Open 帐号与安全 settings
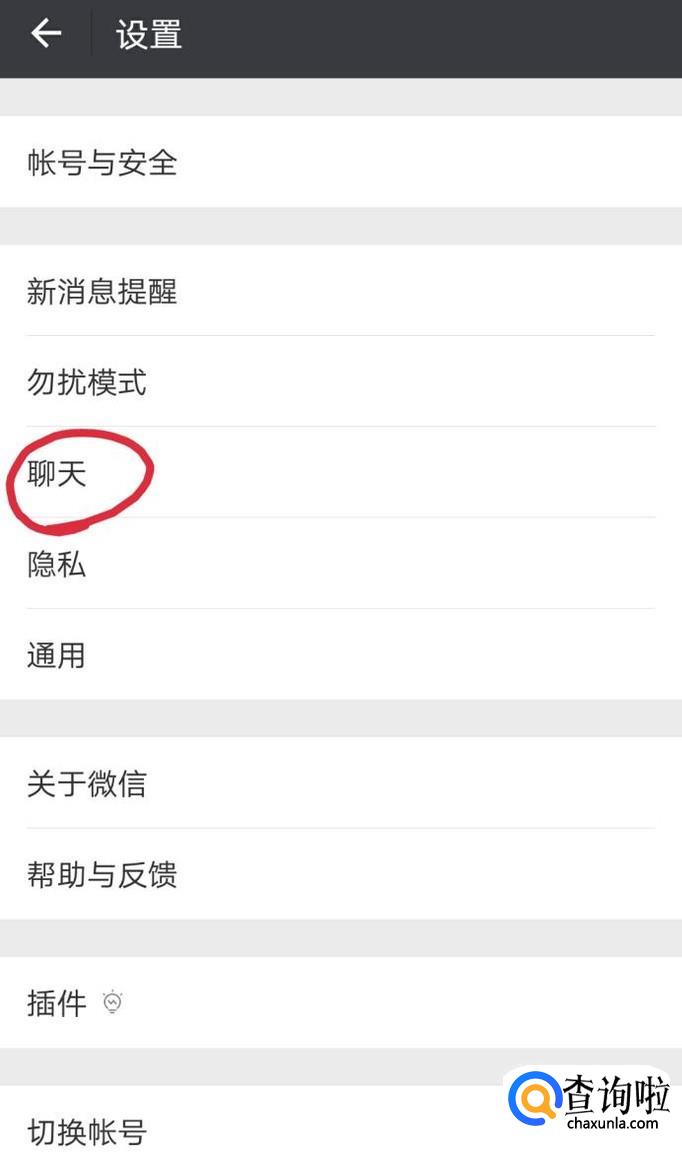 [341, 162]
